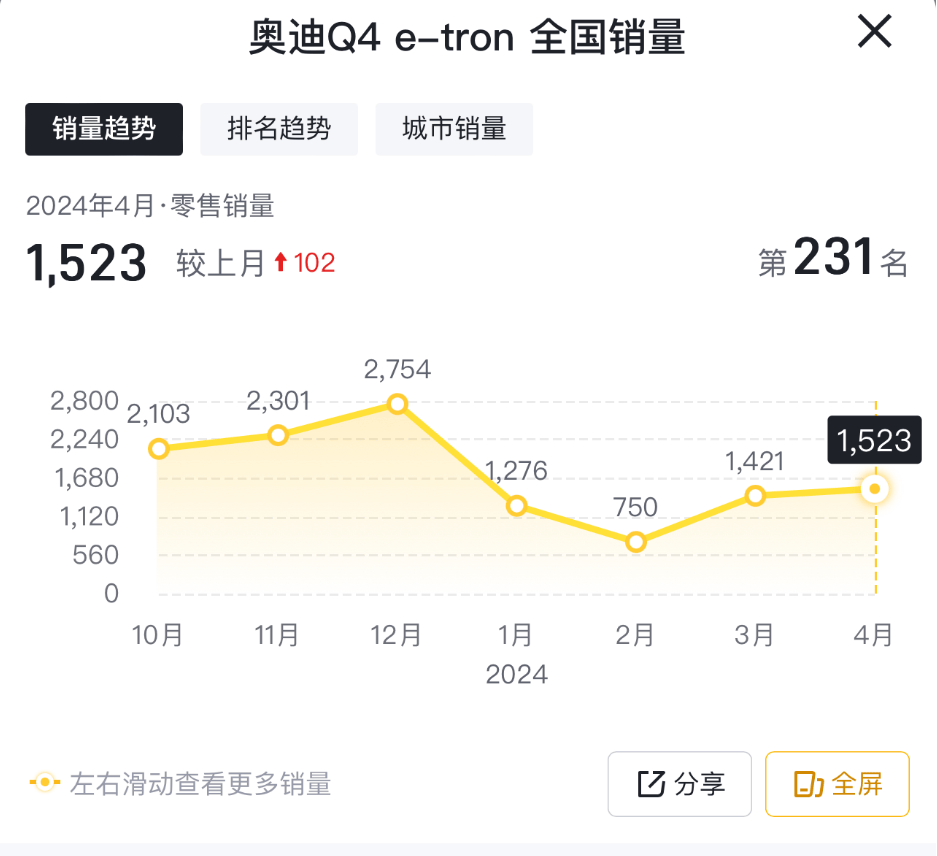Select the 2月 data point showing 750
This screenshot has height=856, width=937.
click(636, 542)
